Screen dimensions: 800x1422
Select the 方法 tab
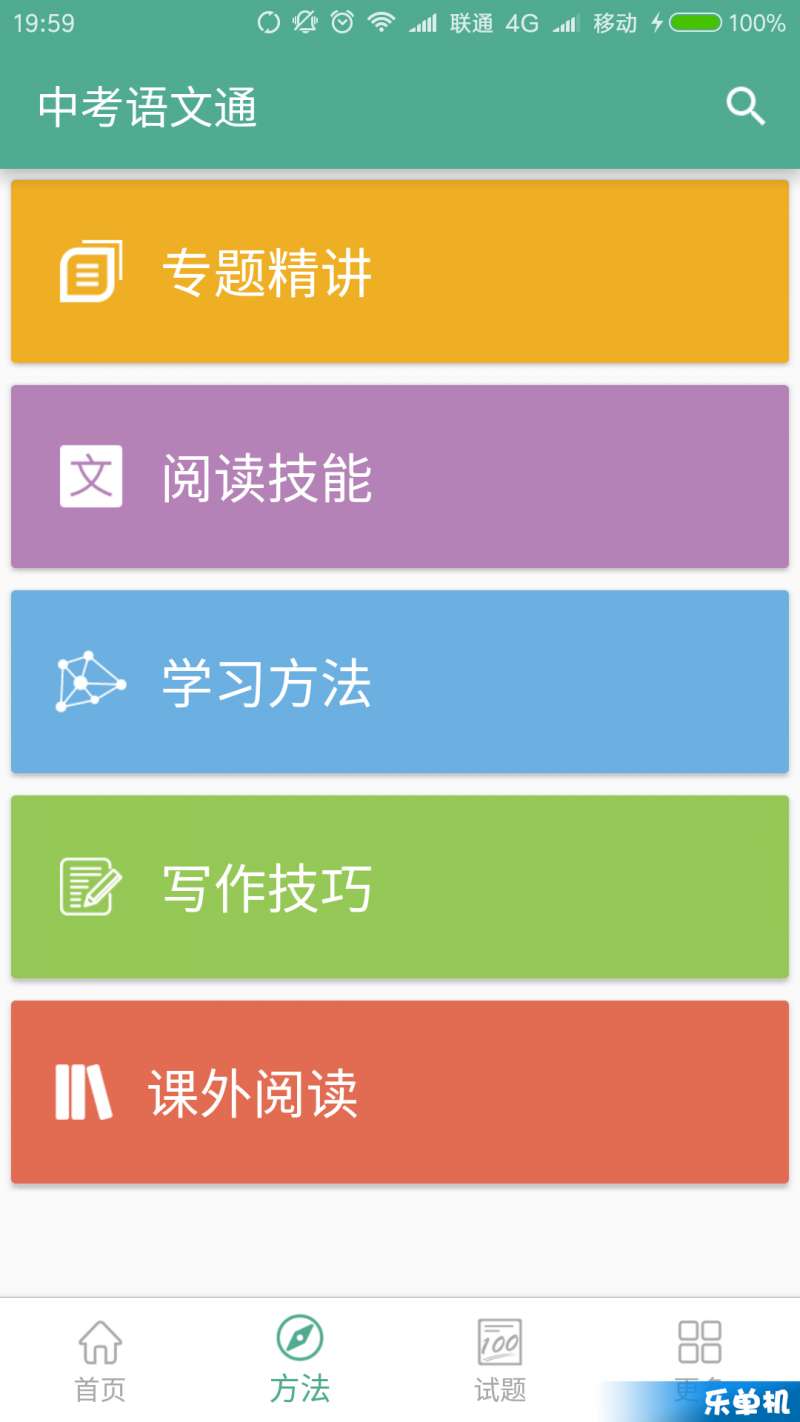[x=300, y=1360]
